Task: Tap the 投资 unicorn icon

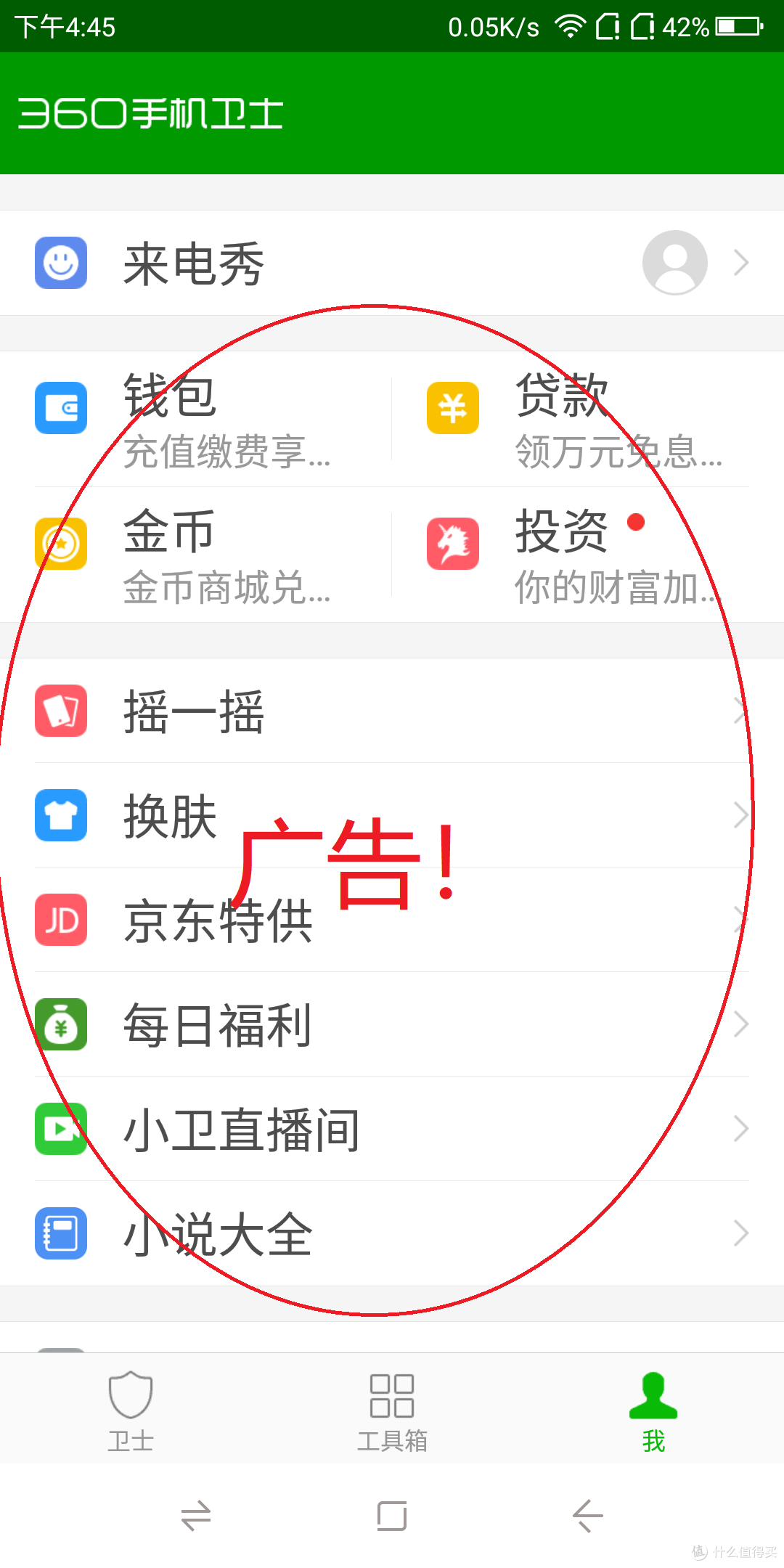Action: pos(452,544)
